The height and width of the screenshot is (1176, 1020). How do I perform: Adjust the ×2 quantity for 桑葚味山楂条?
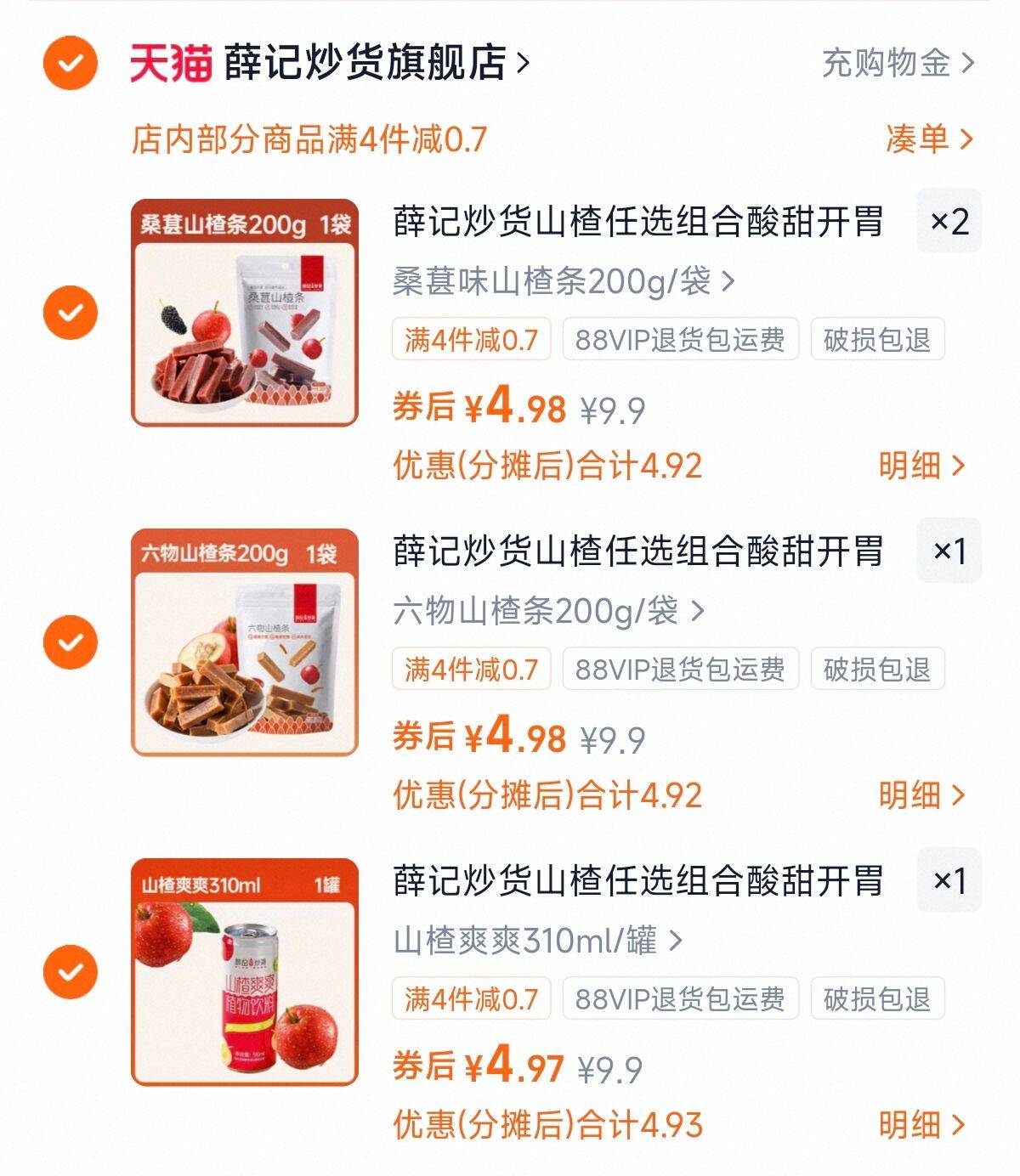pos(949,222)
